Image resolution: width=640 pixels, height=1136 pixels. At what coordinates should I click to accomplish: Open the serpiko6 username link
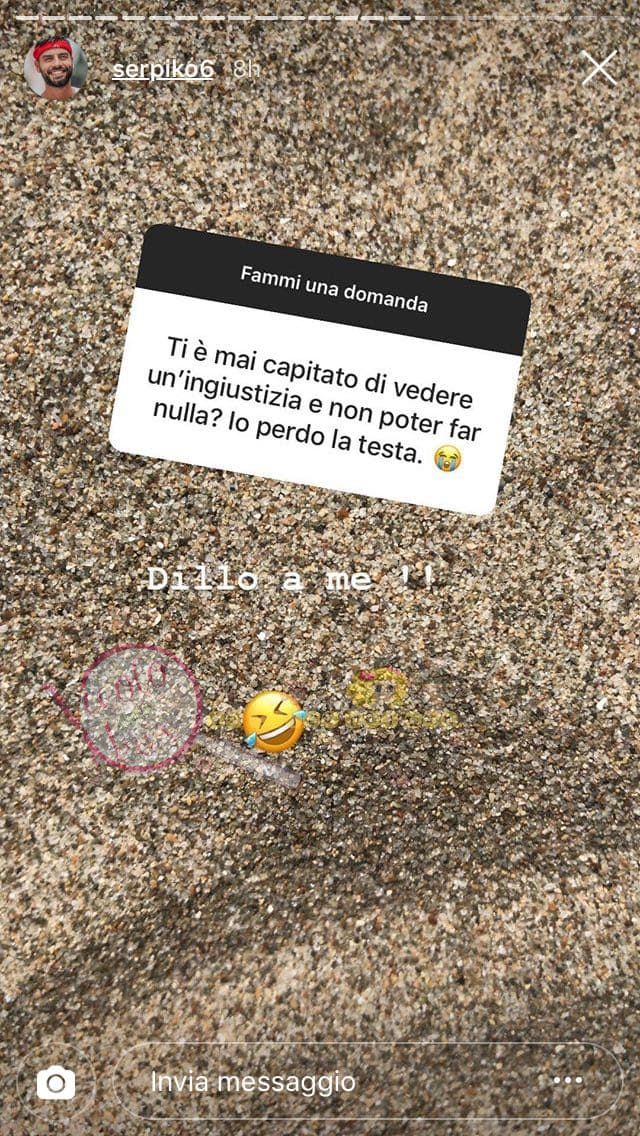163,69
